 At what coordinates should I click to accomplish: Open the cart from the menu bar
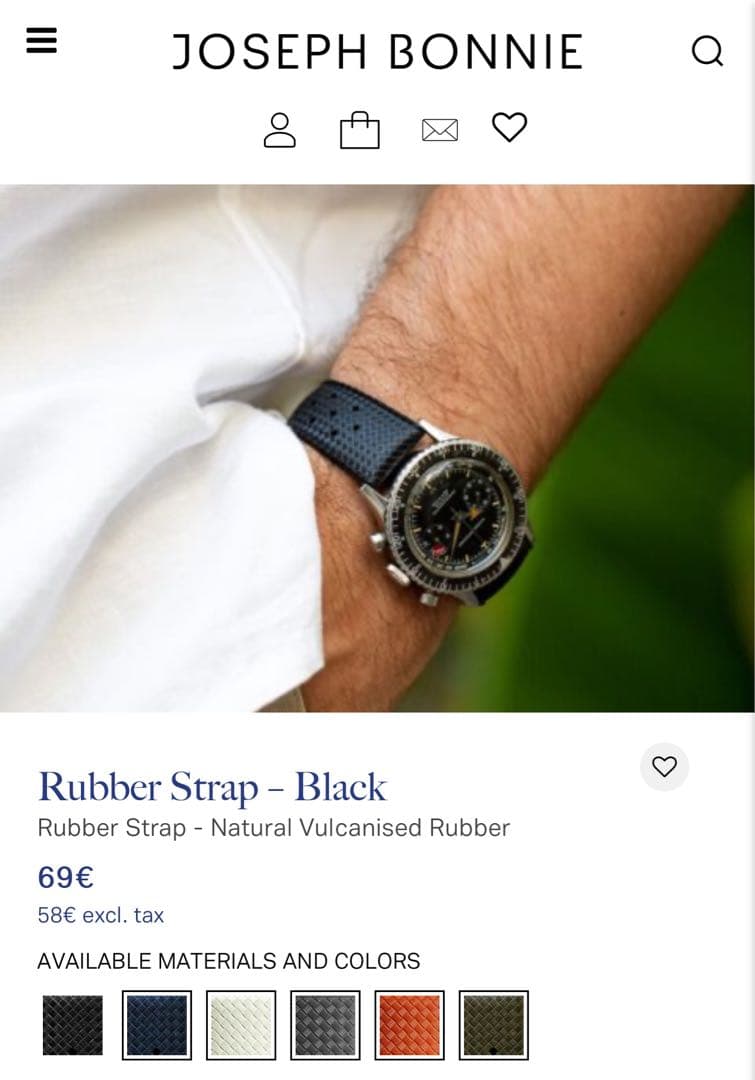coord(359,129)
